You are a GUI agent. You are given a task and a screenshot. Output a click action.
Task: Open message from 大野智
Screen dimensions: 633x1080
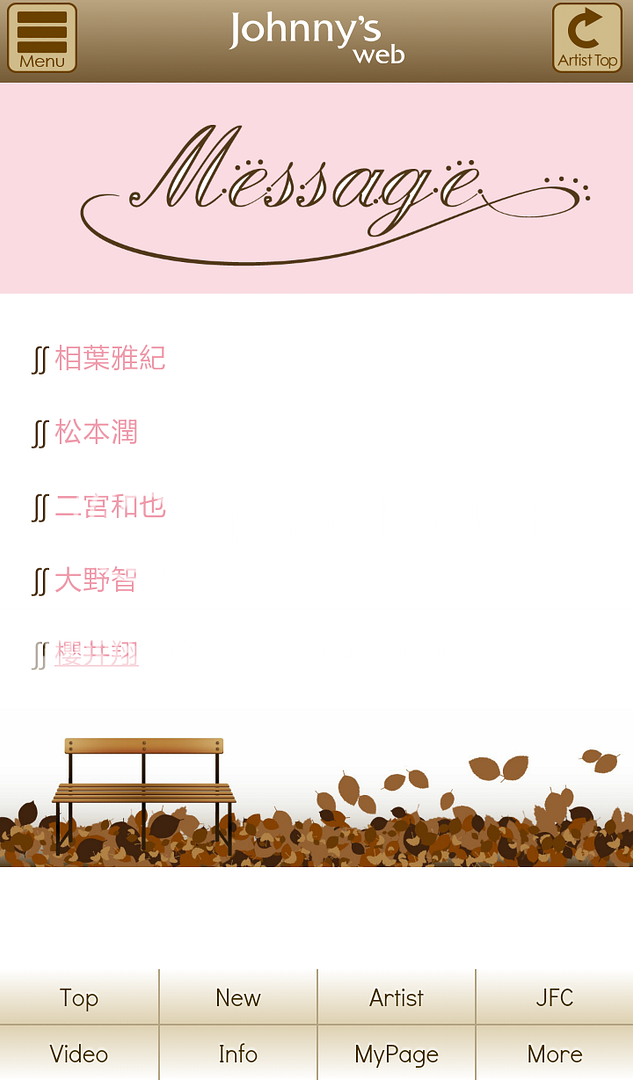coord(96,580)
